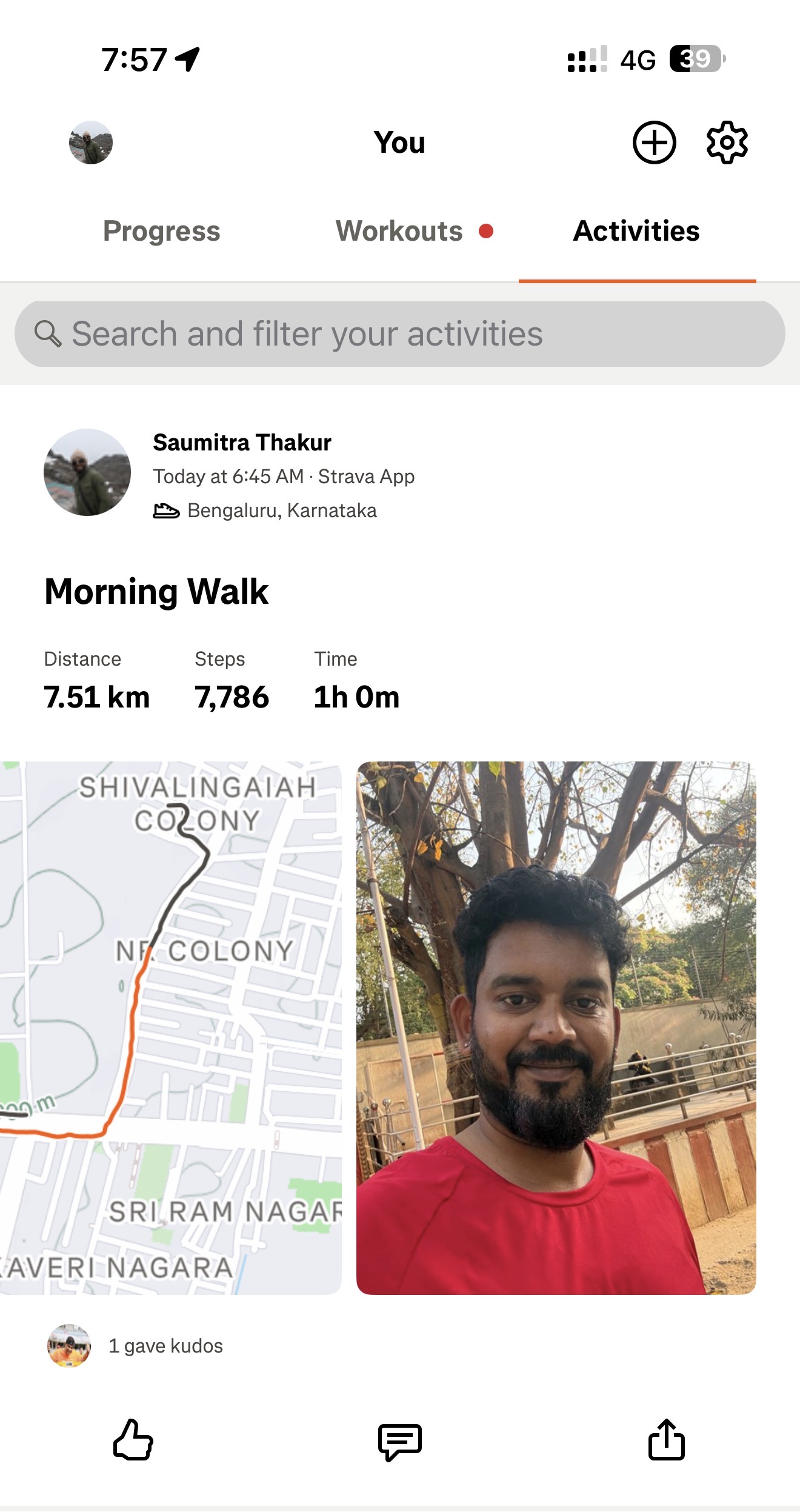Switch to the Workouts tab

400,232
